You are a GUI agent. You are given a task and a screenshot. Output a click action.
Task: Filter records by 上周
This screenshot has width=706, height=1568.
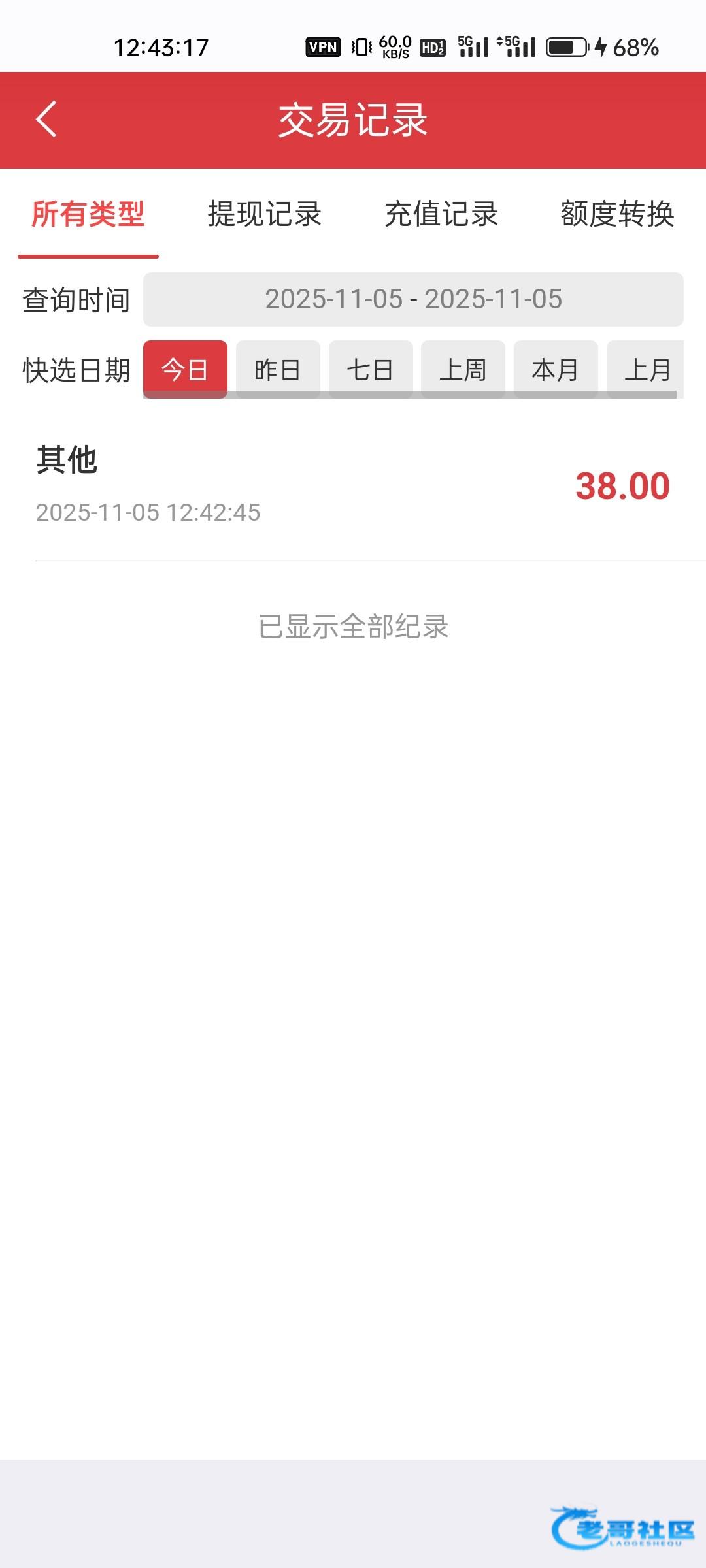tap(463, 369)
